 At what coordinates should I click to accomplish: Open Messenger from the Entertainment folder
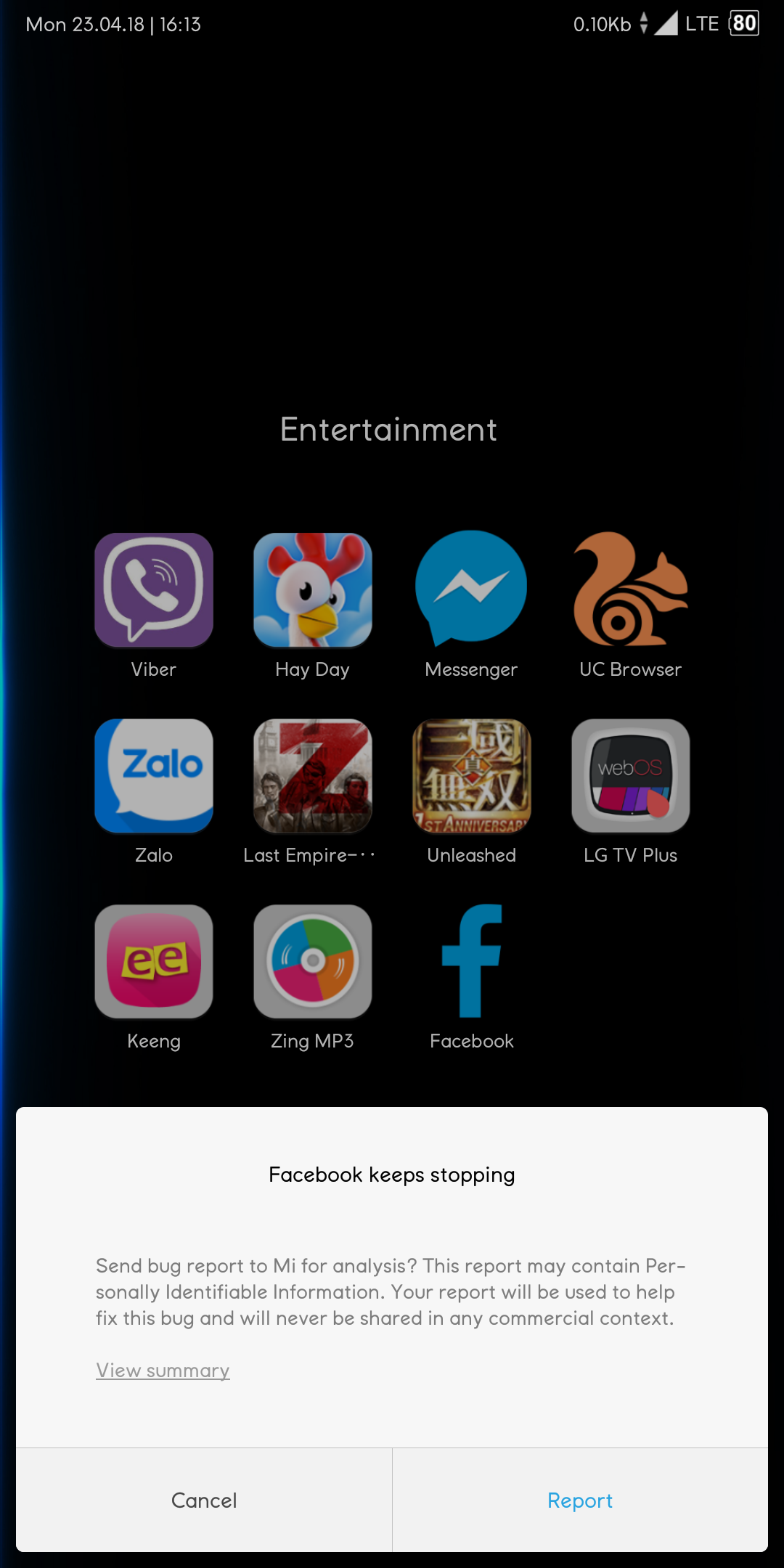pyautogui.click(x=471, y=589)
